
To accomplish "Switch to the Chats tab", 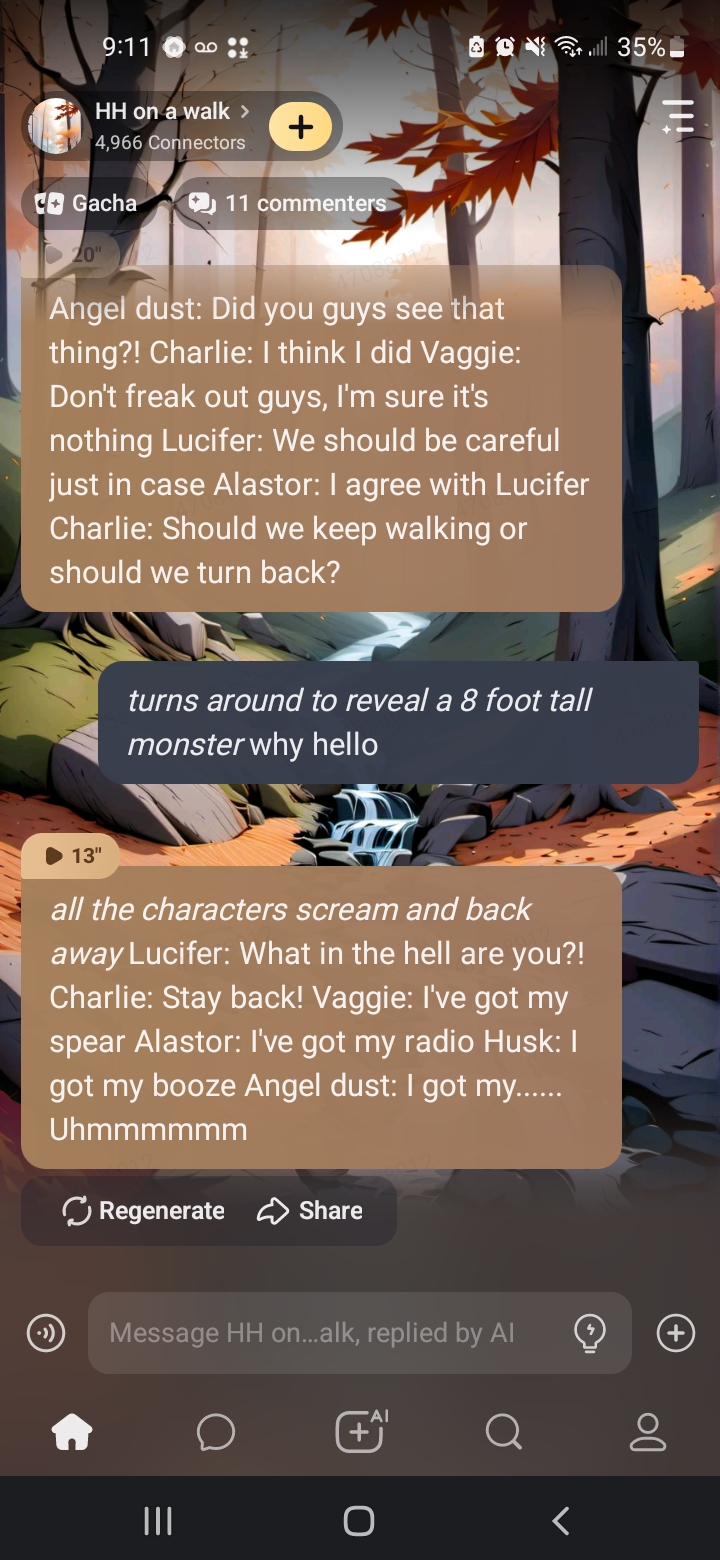I will tap(216, 1433).
